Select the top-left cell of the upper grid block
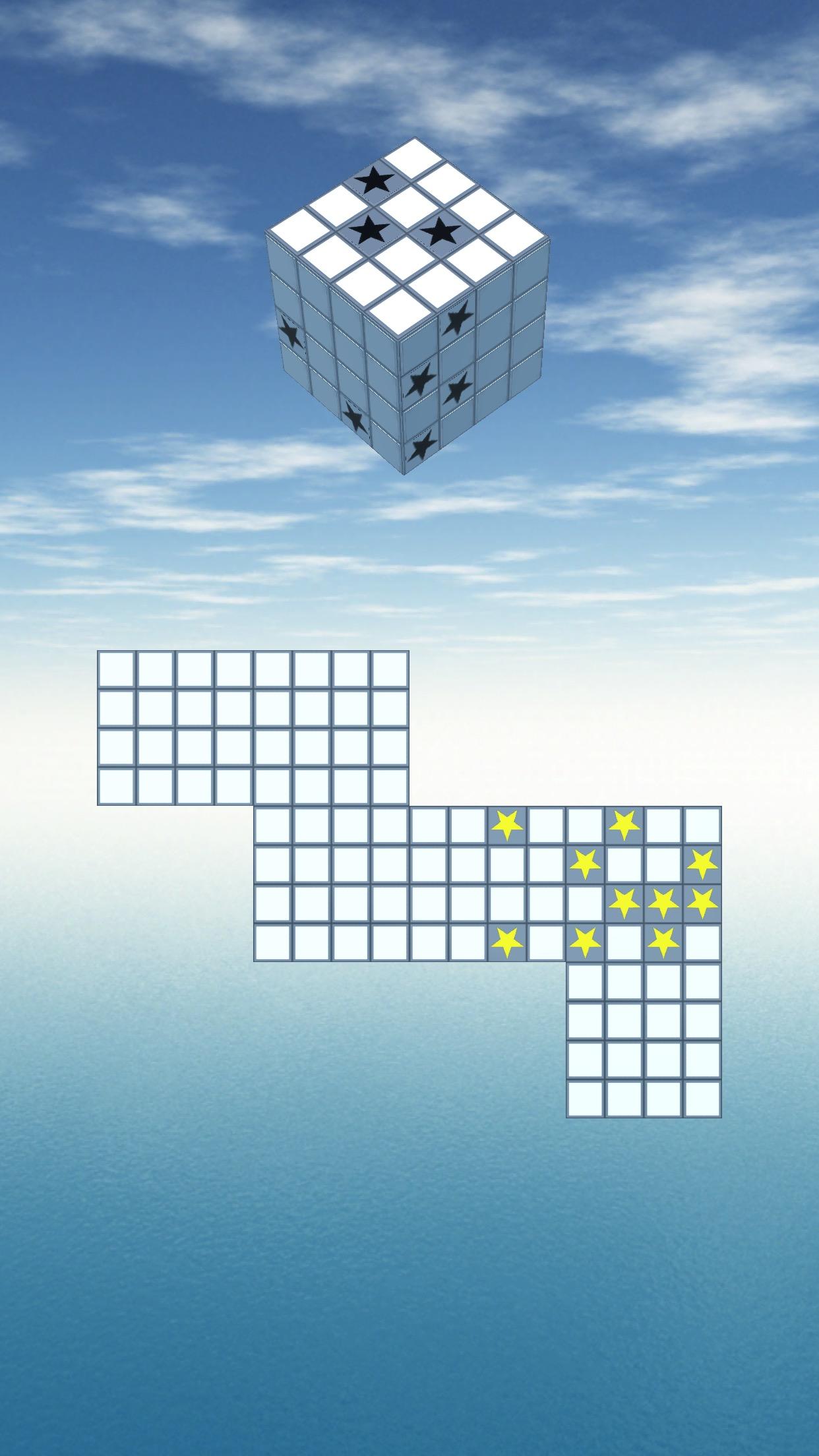The height and width of the screenshot is (1456, 819). 117,669
